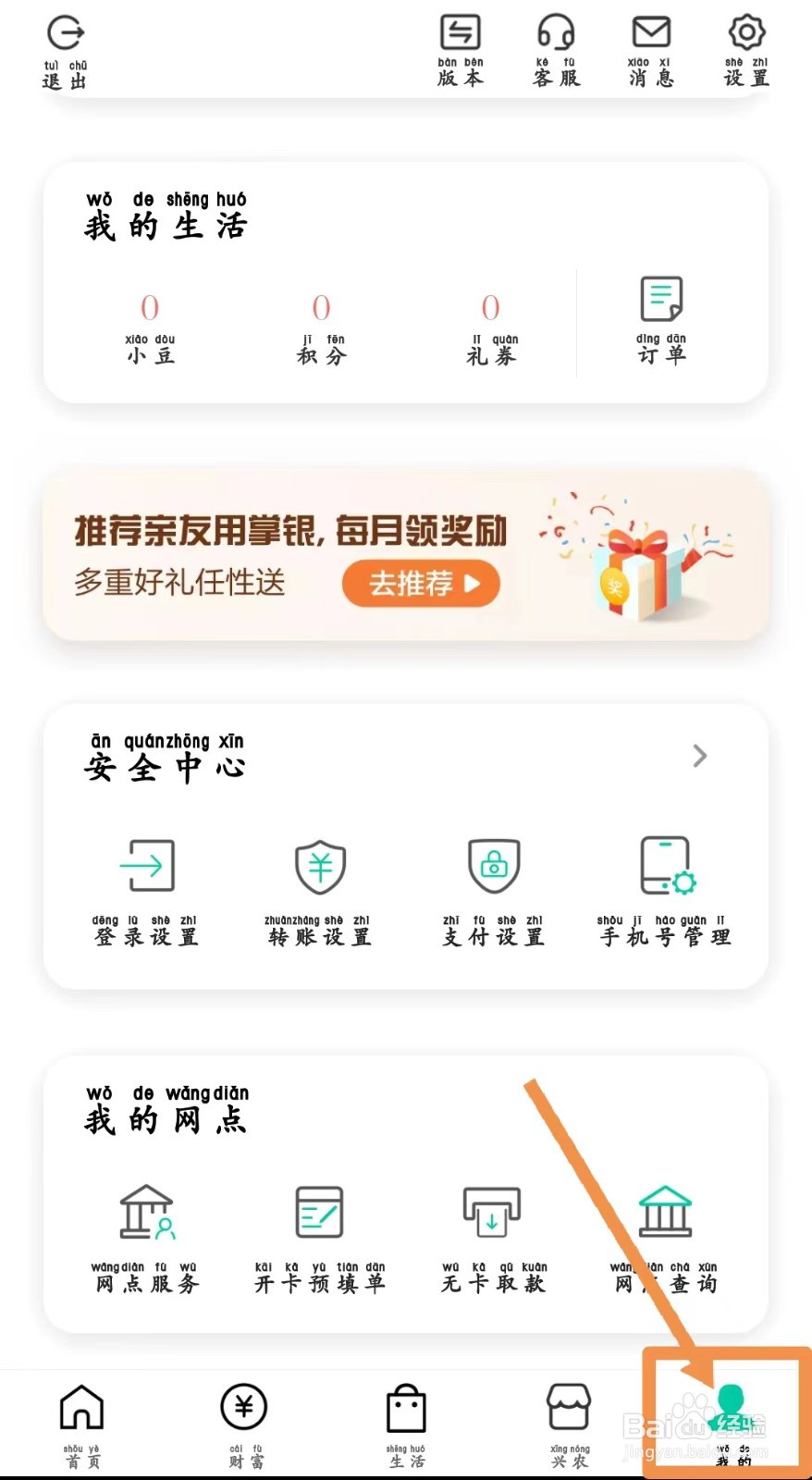The image size is (812, 1480).
Task: Open 消息 messages
Action: tap(650, 46)
